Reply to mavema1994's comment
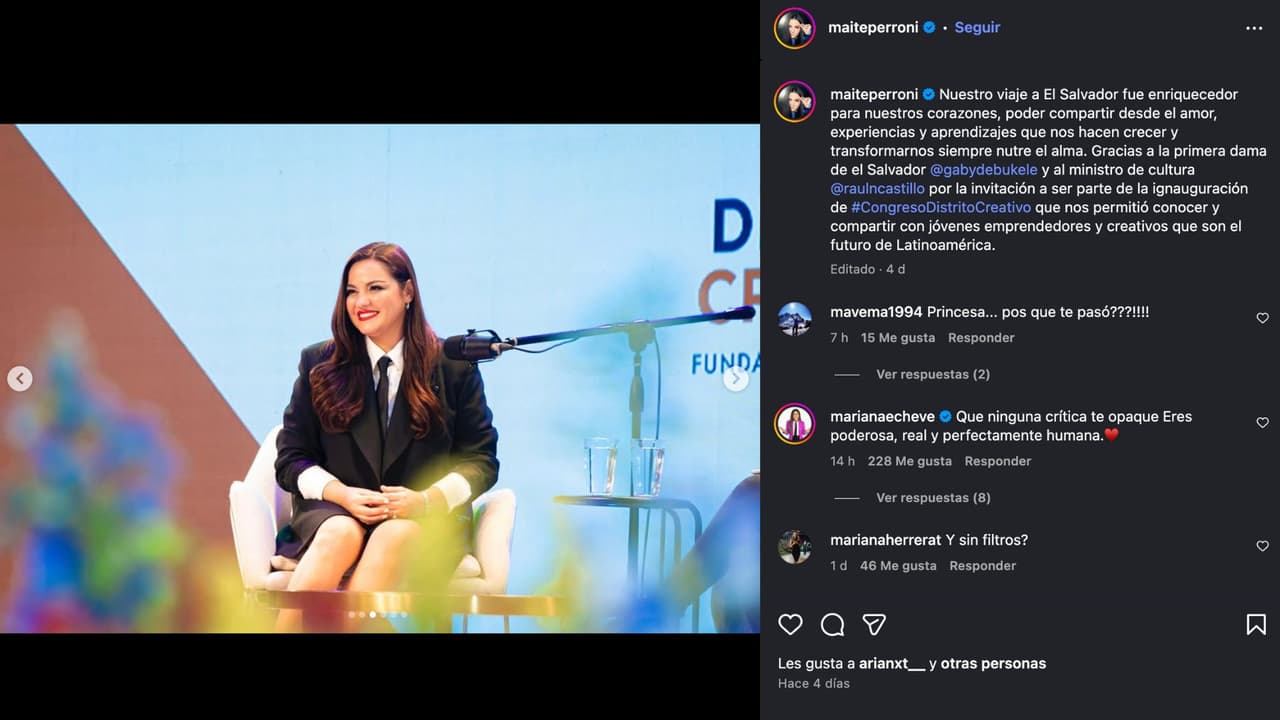 [x=981, y=338]
